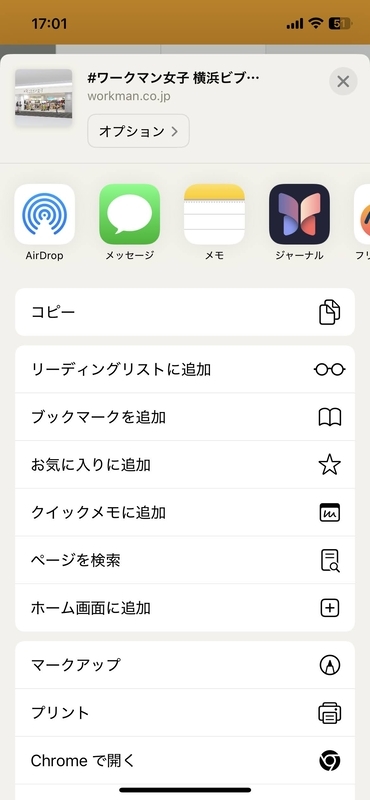Viewport: 370px width, 800px height.
Task: Choose リーディングリストに追加
Action: click(185, 369)
